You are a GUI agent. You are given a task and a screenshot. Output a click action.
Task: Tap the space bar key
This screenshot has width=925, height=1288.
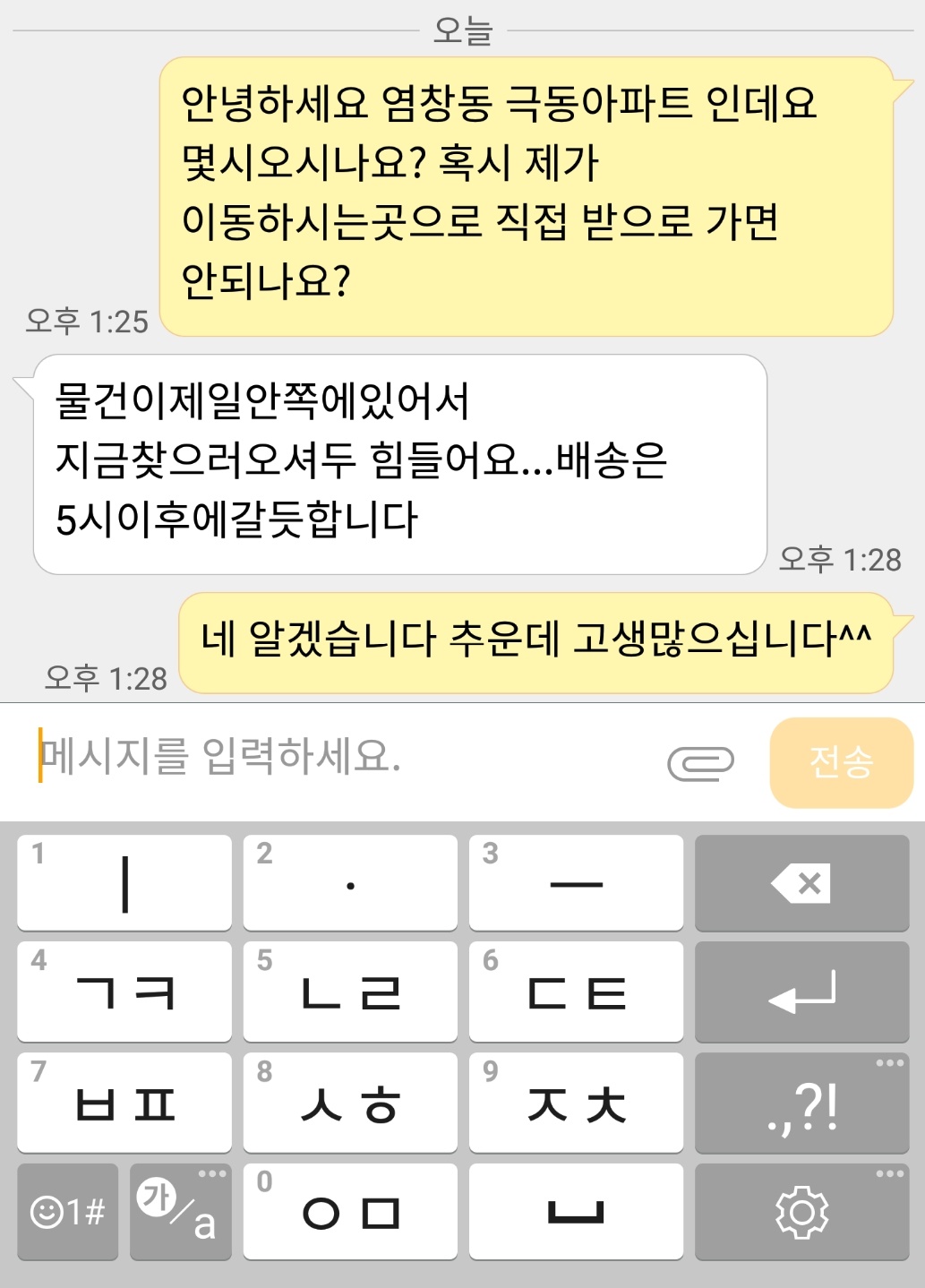click(x=576, y=1212)
